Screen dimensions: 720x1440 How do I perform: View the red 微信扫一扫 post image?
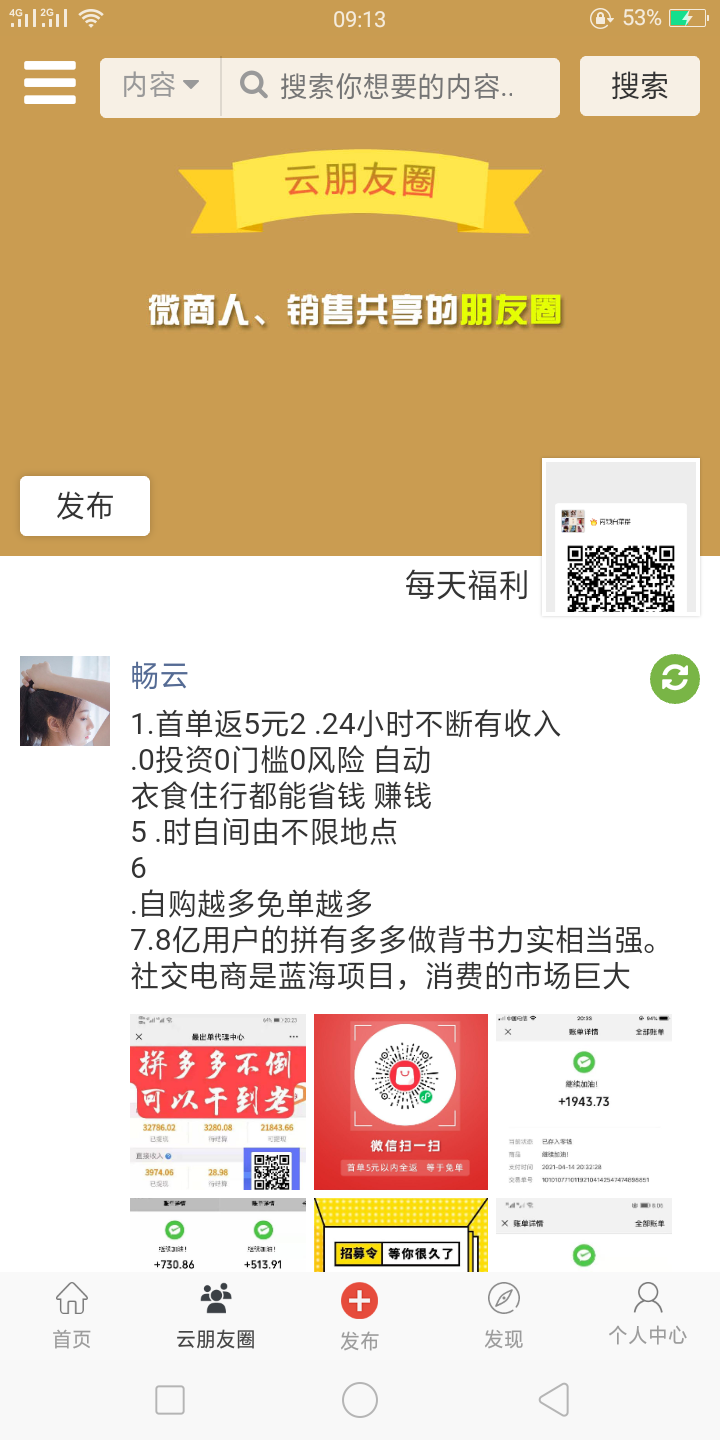click(401, 1102)
